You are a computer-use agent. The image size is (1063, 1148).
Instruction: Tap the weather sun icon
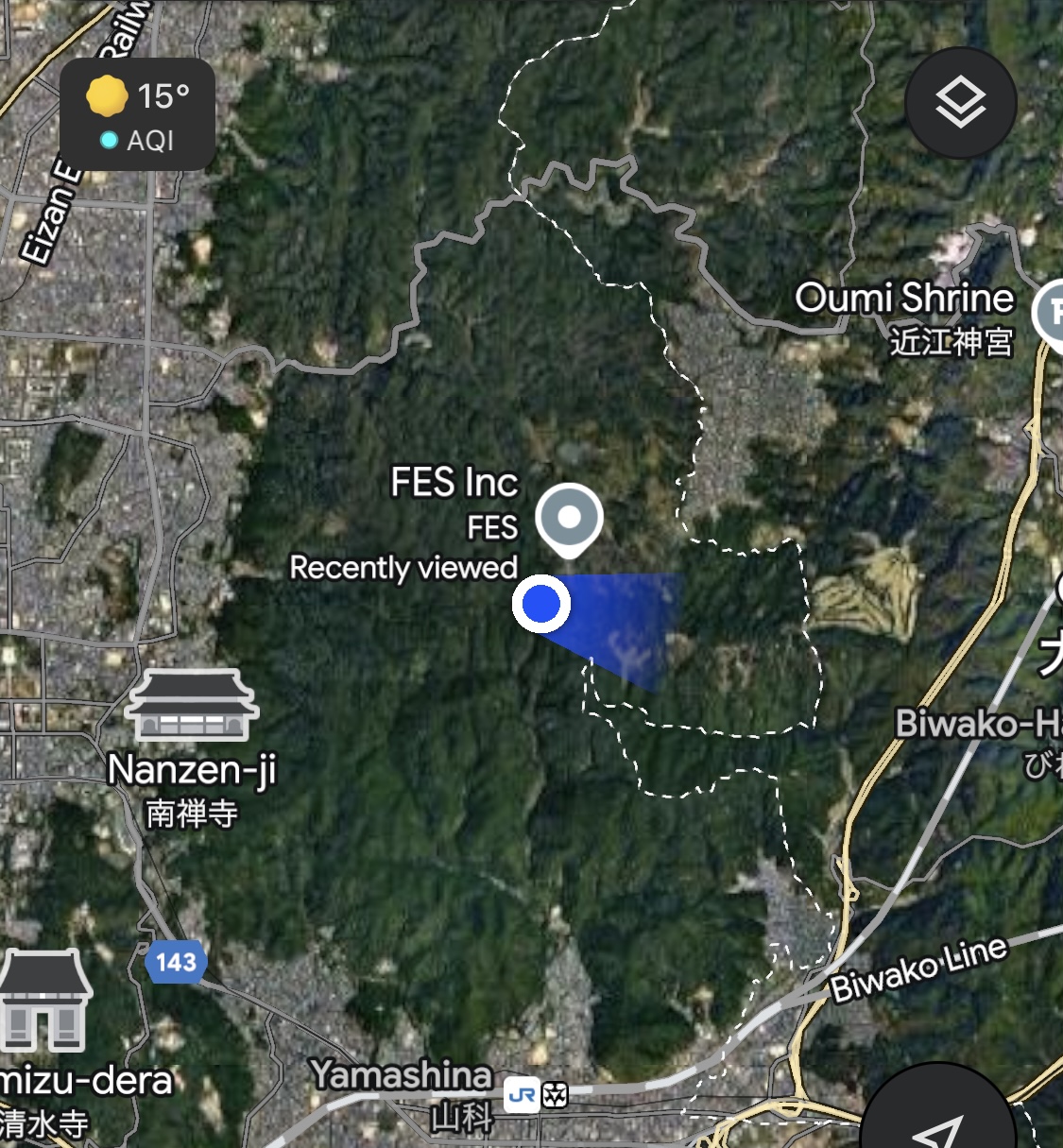(107, 95)
